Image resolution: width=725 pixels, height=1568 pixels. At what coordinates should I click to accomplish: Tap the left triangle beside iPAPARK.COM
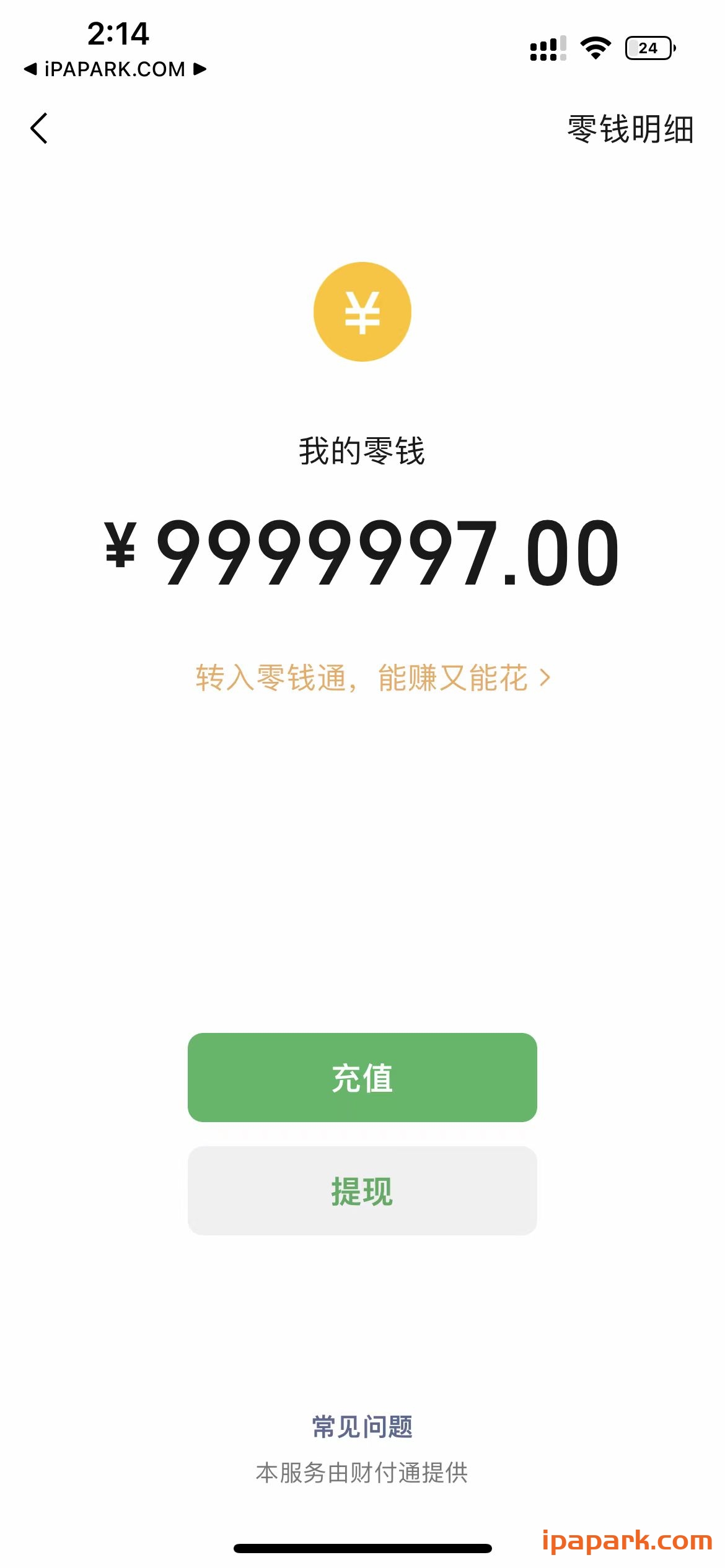pos(29,70)
